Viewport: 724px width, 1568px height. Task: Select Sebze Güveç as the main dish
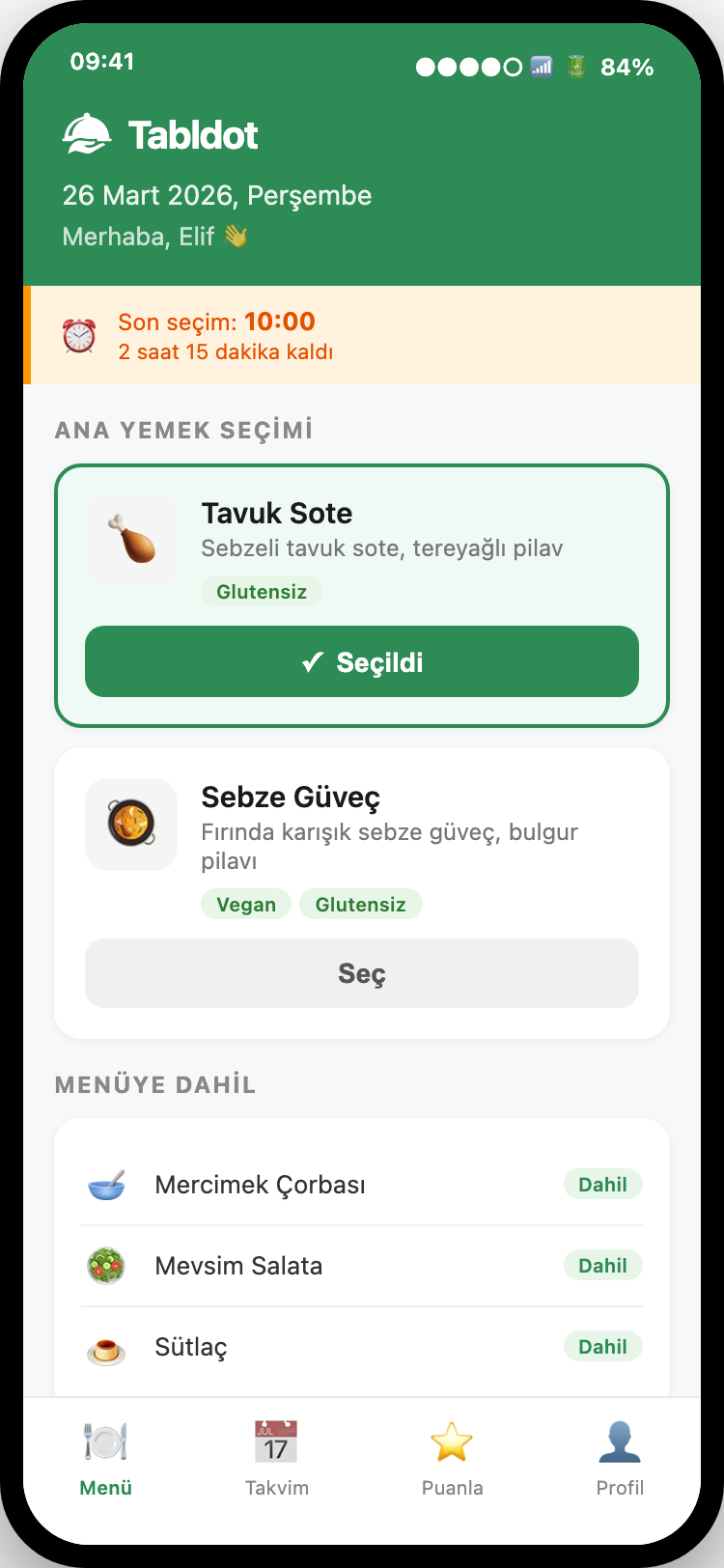(x=362, y=973)
